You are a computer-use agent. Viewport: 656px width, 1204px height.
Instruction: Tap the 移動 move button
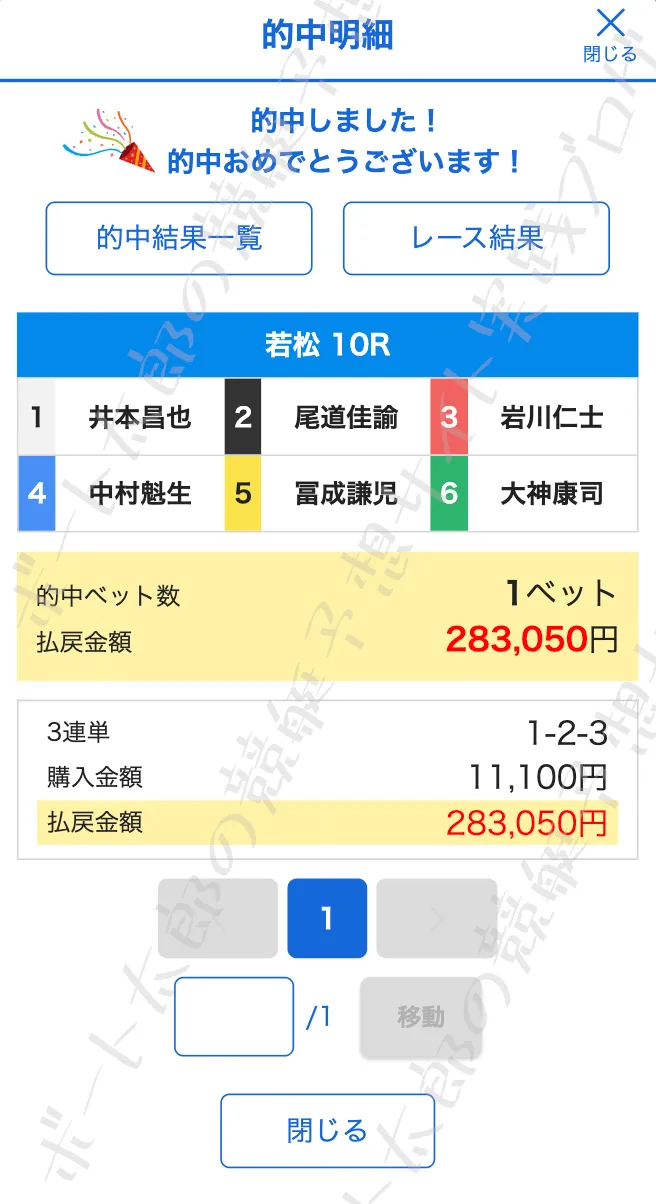click(x=421, y=1017)
